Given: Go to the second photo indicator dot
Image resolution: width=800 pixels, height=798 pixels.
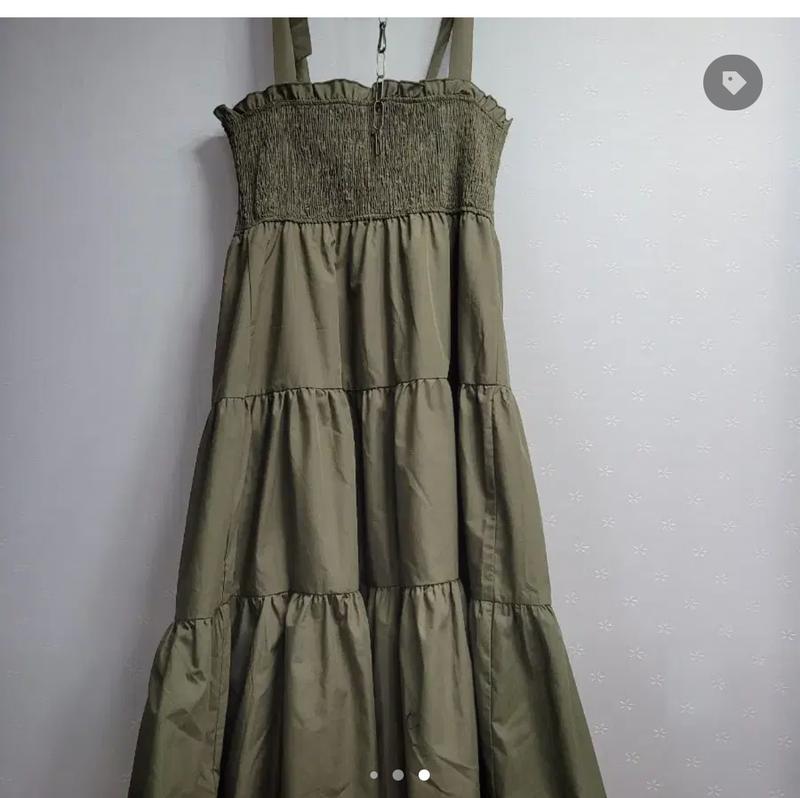Looking at the screenshot, I should [x=398, y=775].
